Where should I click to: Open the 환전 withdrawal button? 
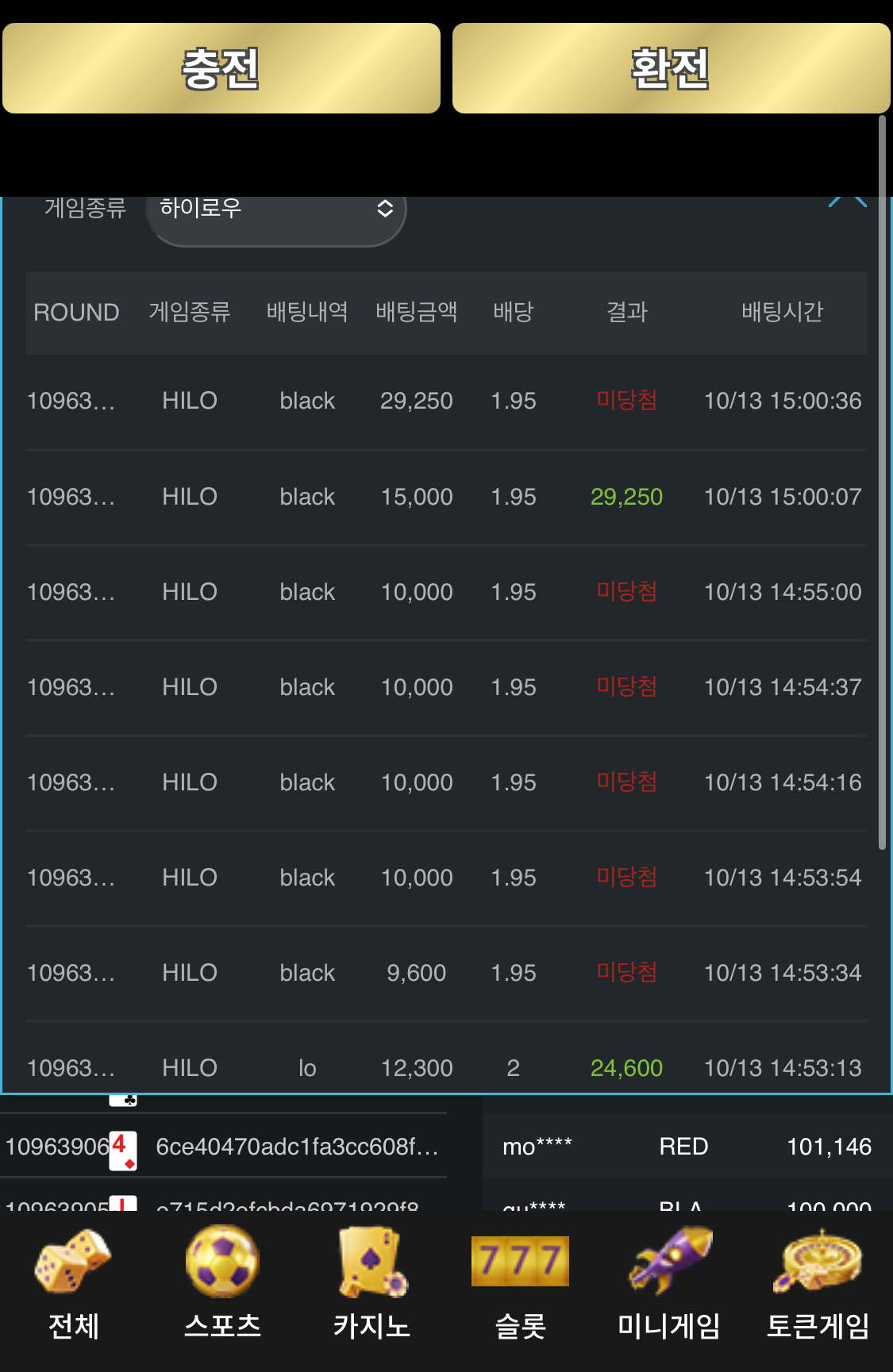[x=671, y=68]
